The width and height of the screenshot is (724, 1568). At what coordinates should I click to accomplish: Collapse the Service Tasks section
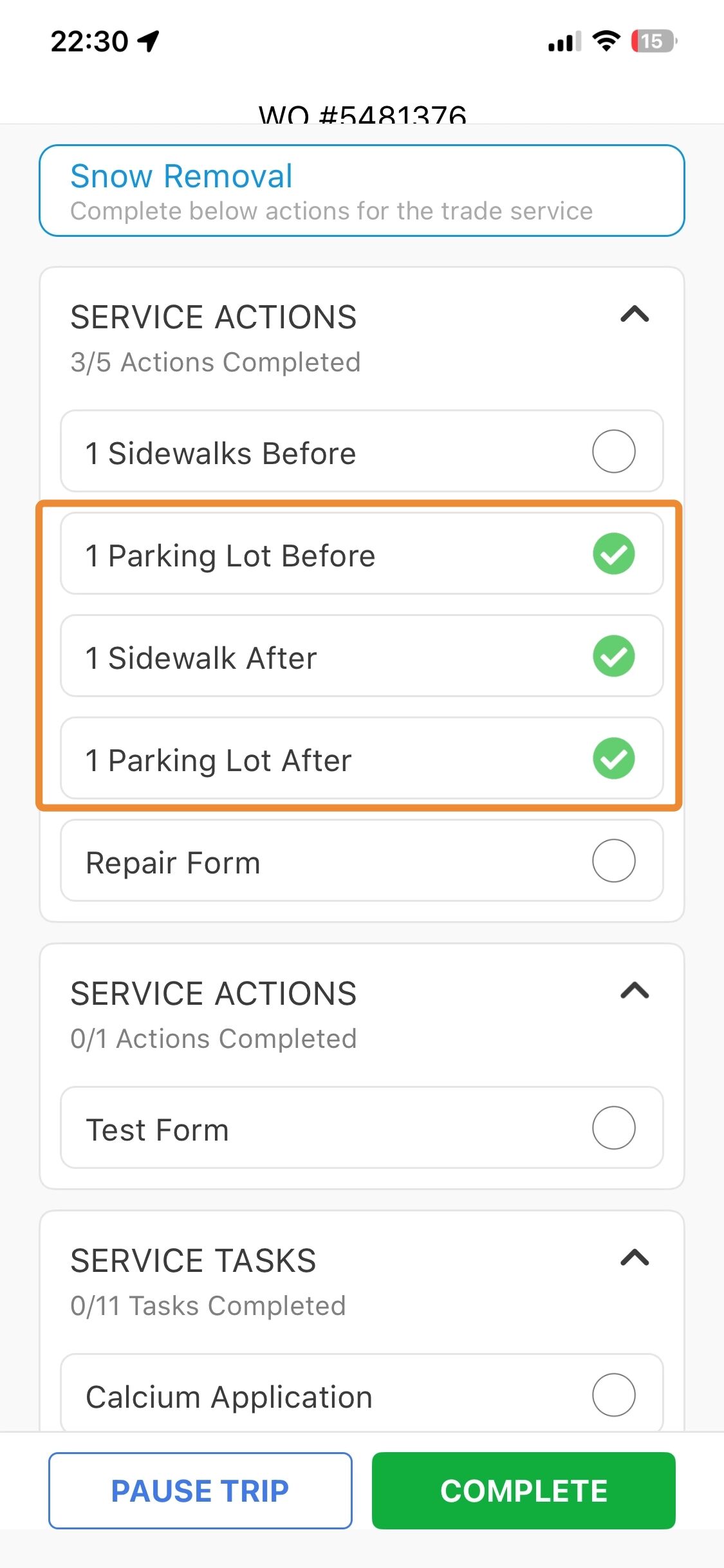coord(634,1258)
